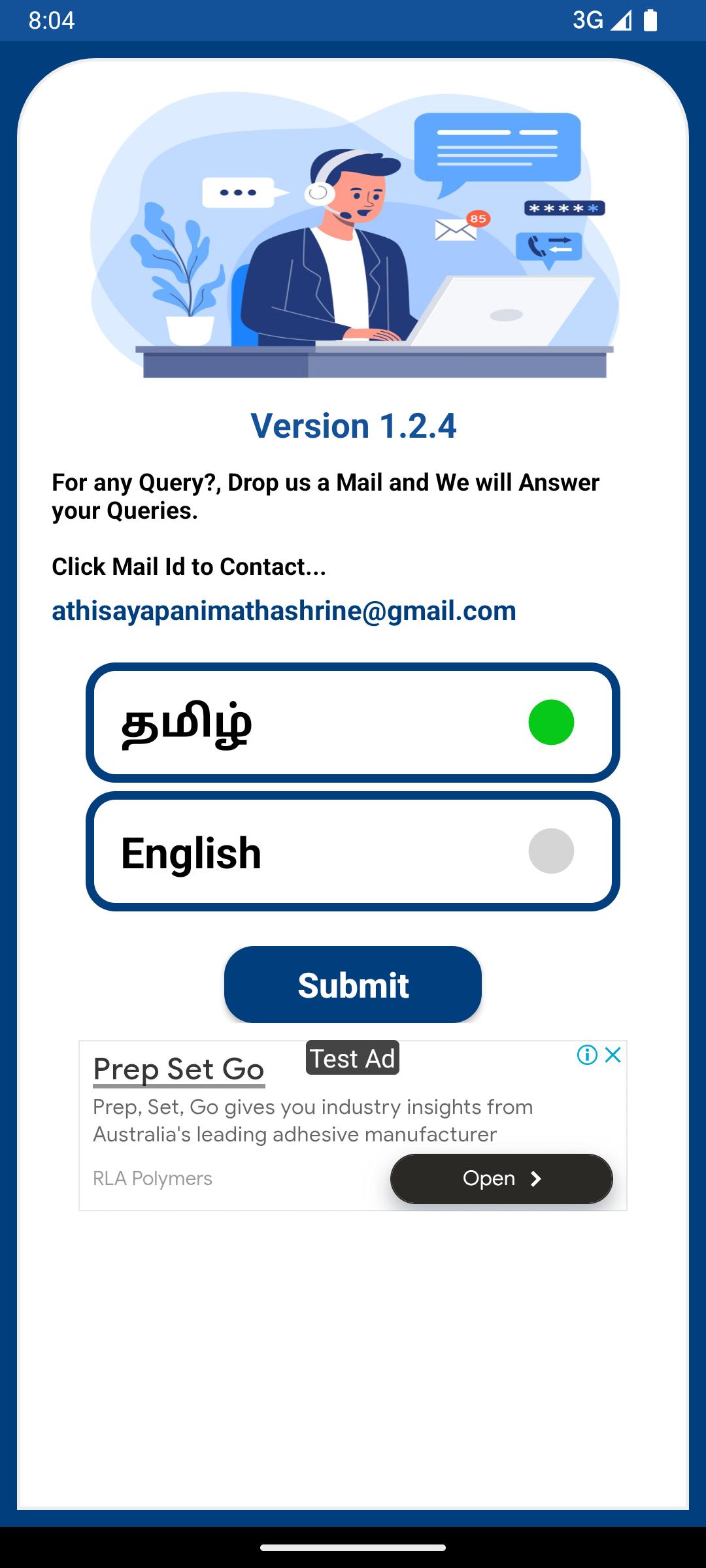
Task: Submit the language selection
Action: click(x=353, y=985)
